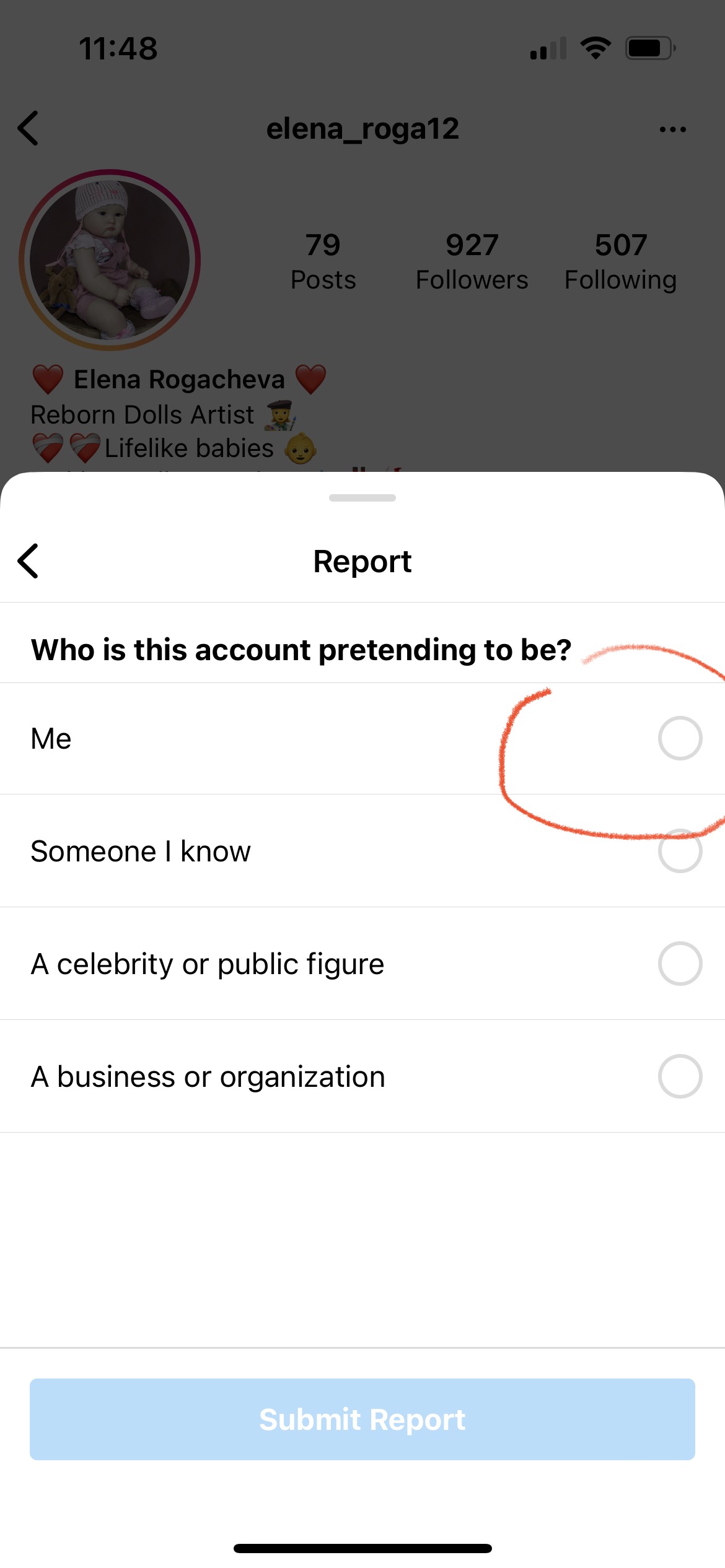
Task: Select "A business or organization"
Action: pos(680,1076)
